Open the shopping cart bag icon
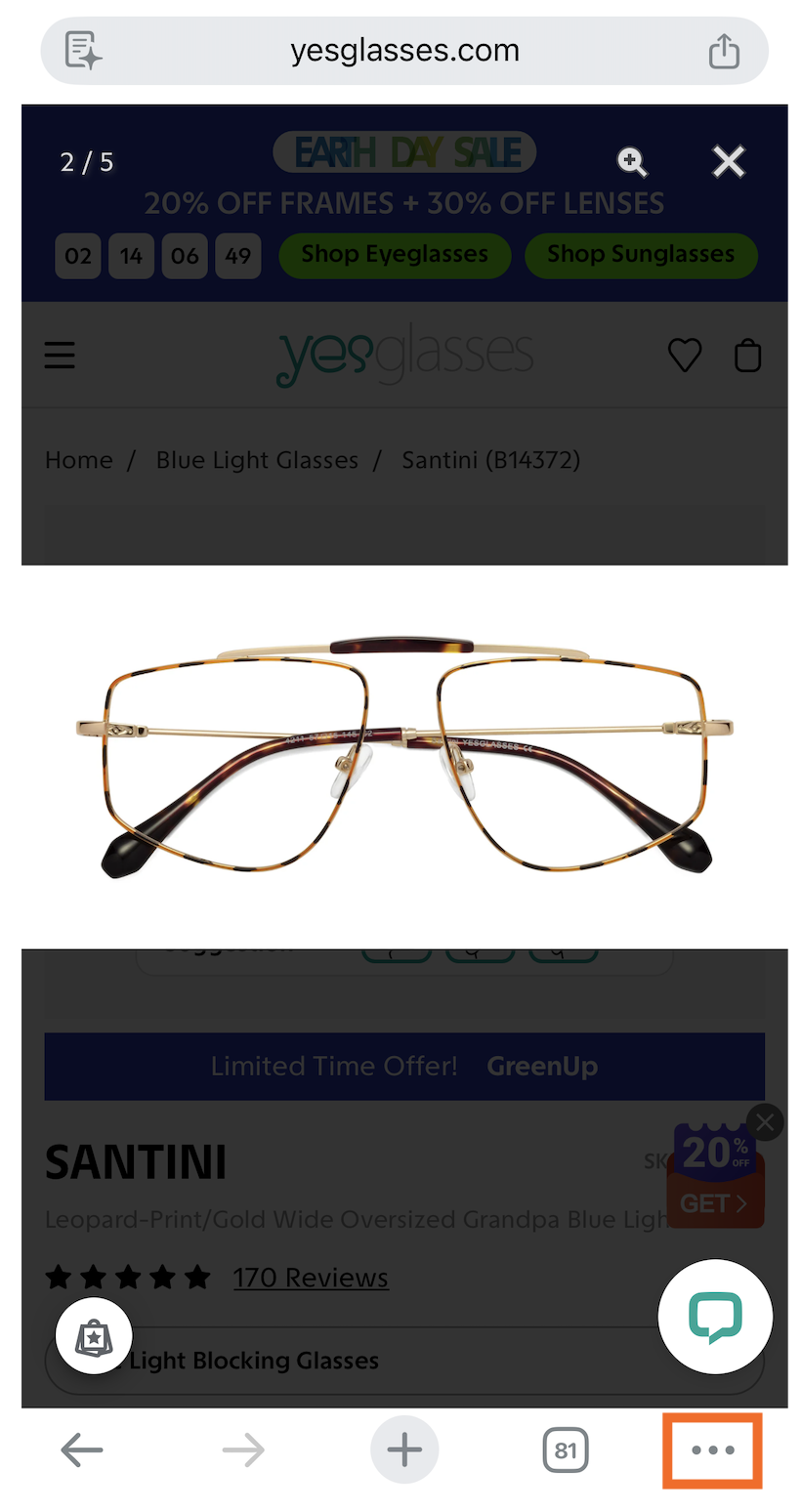Image resolution: width=801 pixels, height=1512 pixels. pyautogui.click(x=747, y=355)
